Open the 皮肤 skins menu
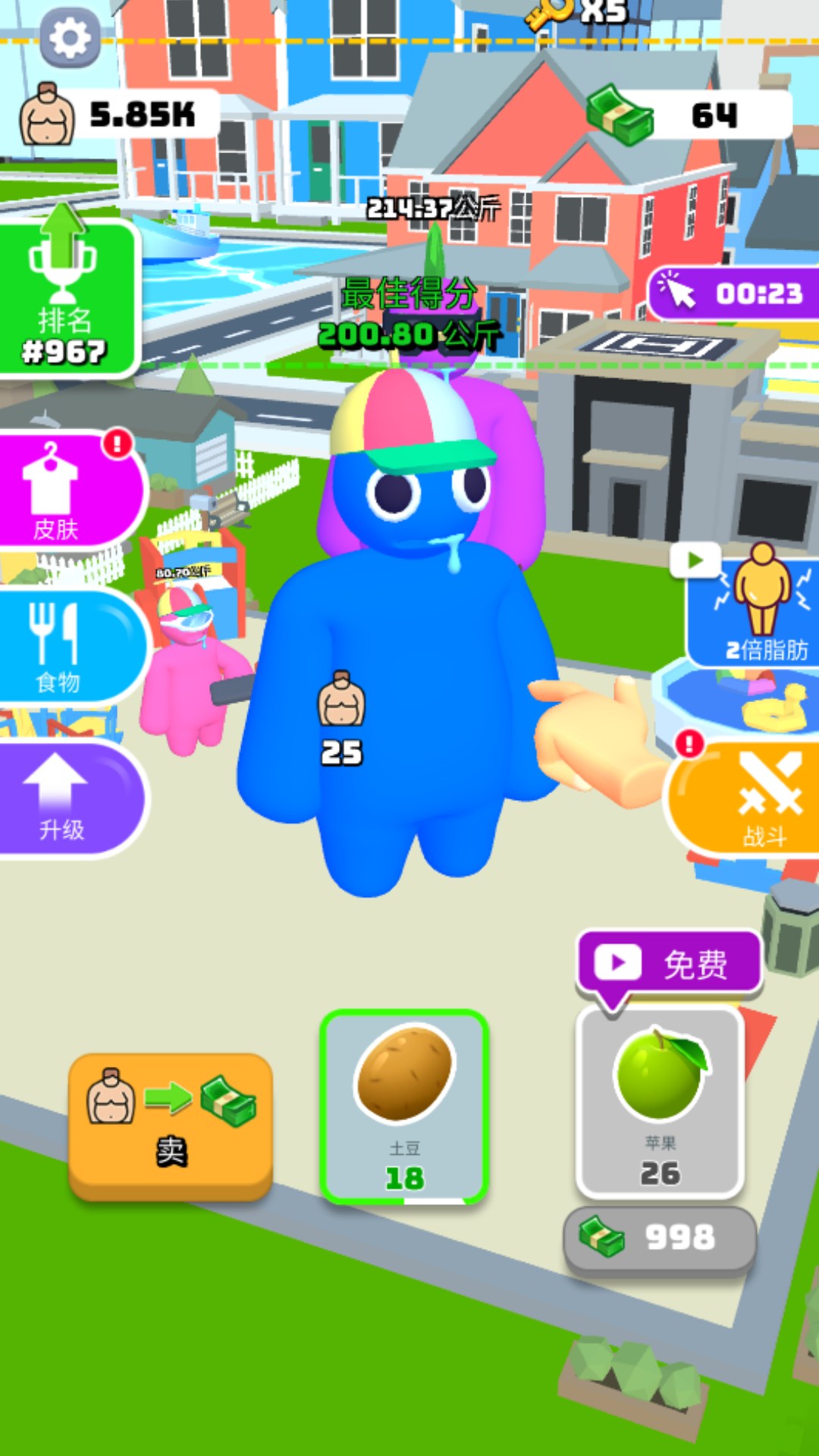Screen dimensions: 819x1456 pos(68,489)
